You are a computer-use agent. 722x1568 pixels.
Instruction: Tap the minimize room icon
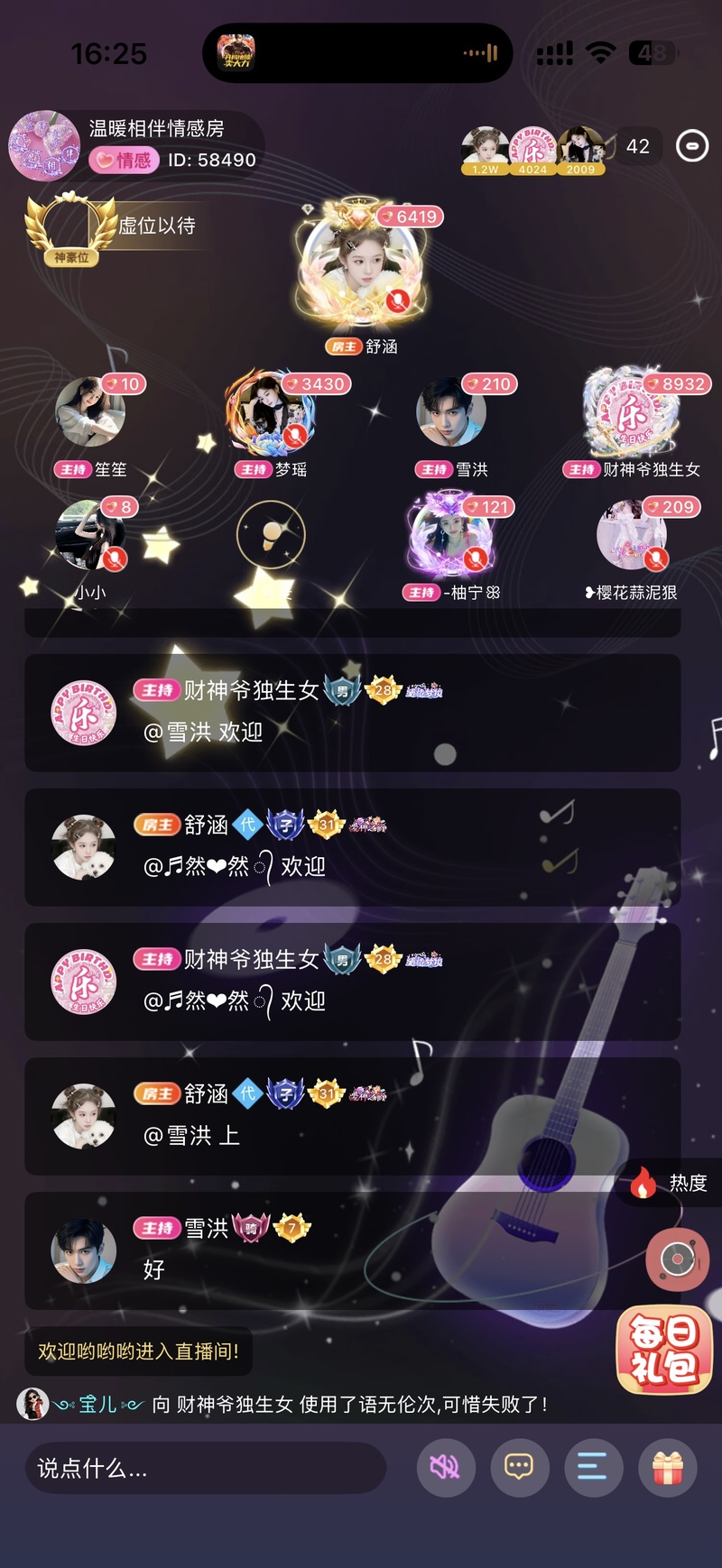click(x=692, y=146)
